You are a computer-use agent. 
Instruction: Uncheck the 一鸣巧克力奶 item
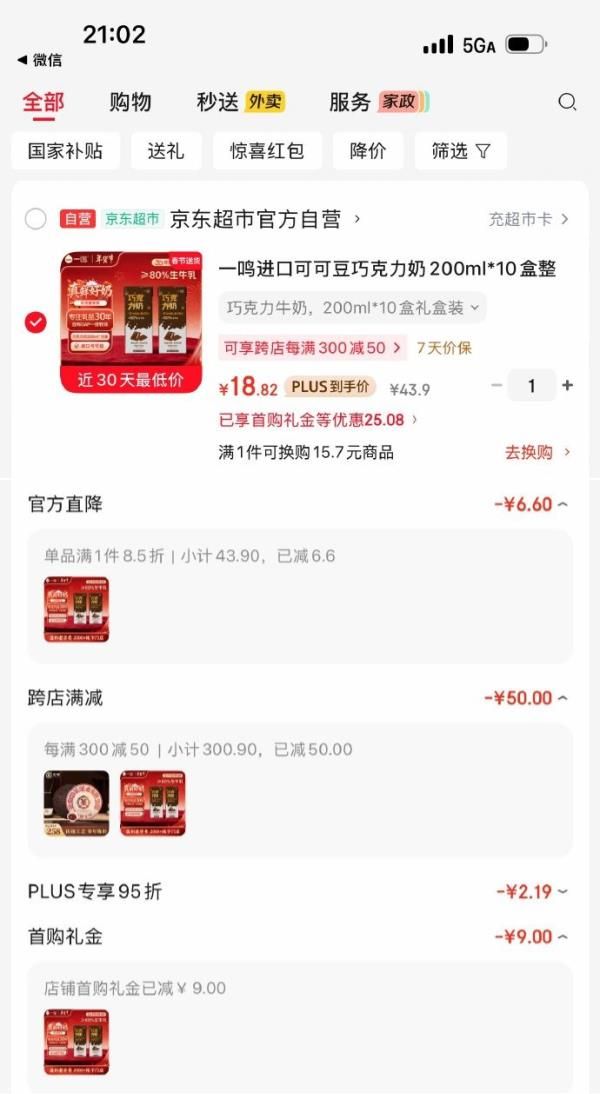36,322
